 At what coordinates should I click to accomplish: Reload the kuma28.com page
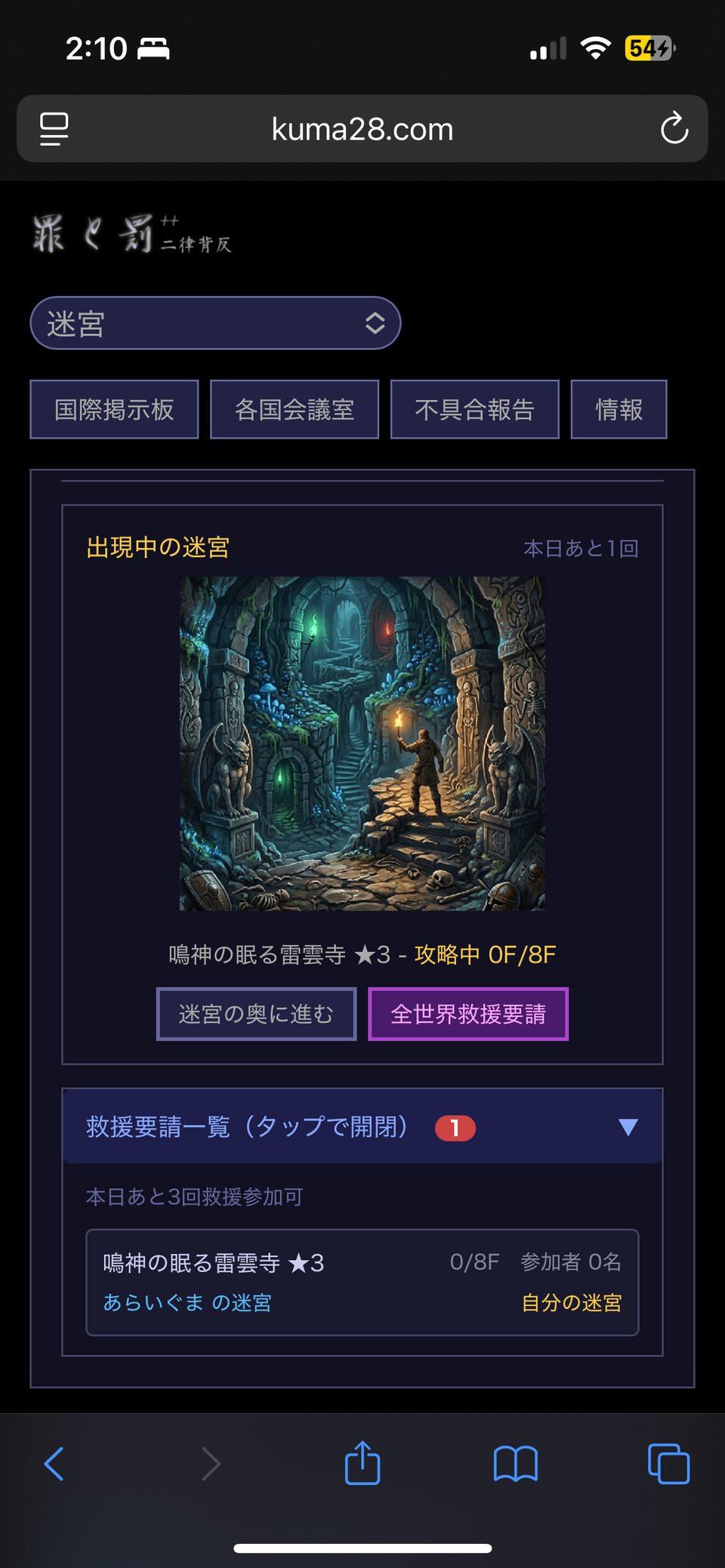point(674,128)
